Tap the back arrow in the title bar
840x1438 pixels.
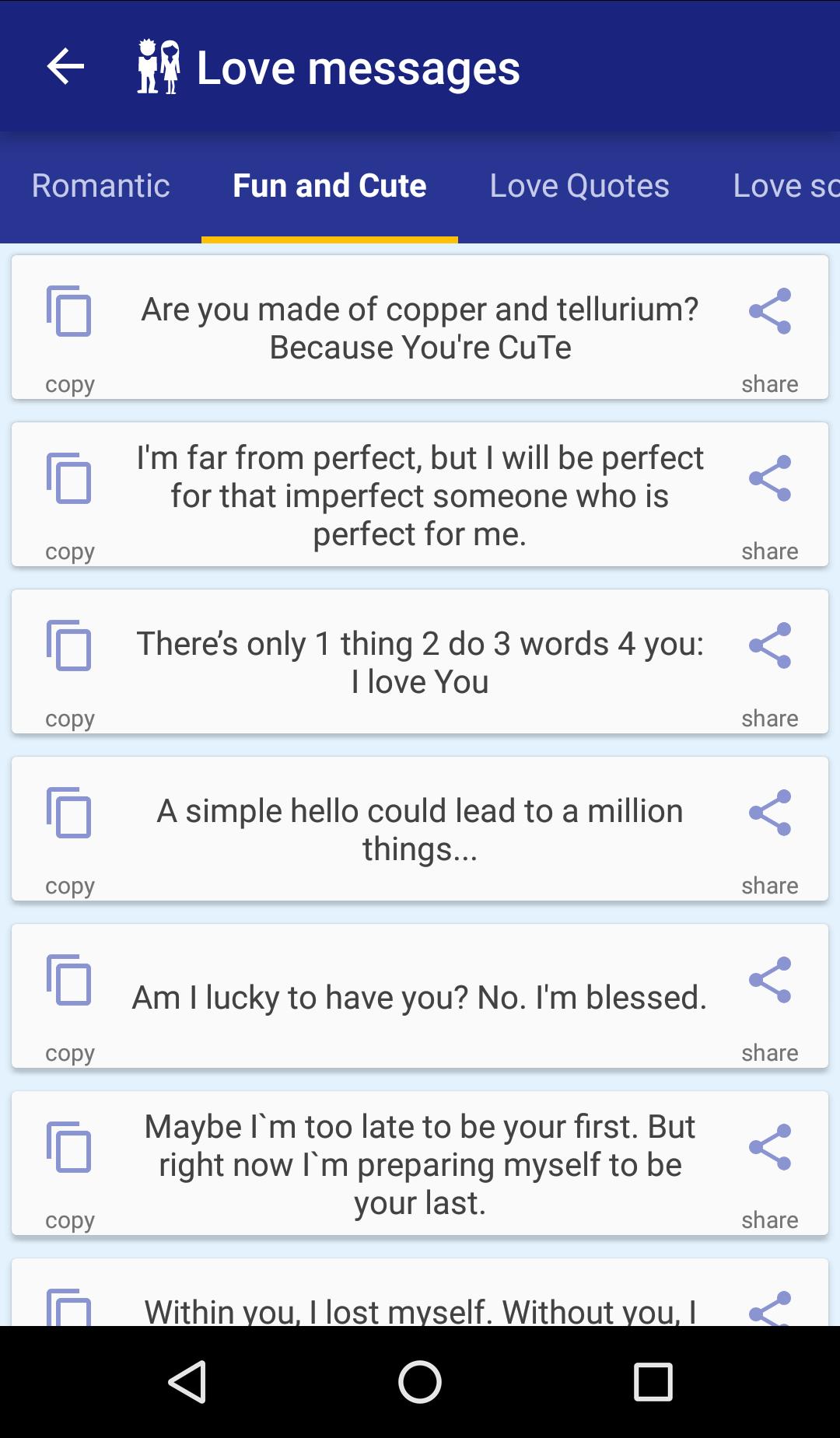[x=65, y=67]
